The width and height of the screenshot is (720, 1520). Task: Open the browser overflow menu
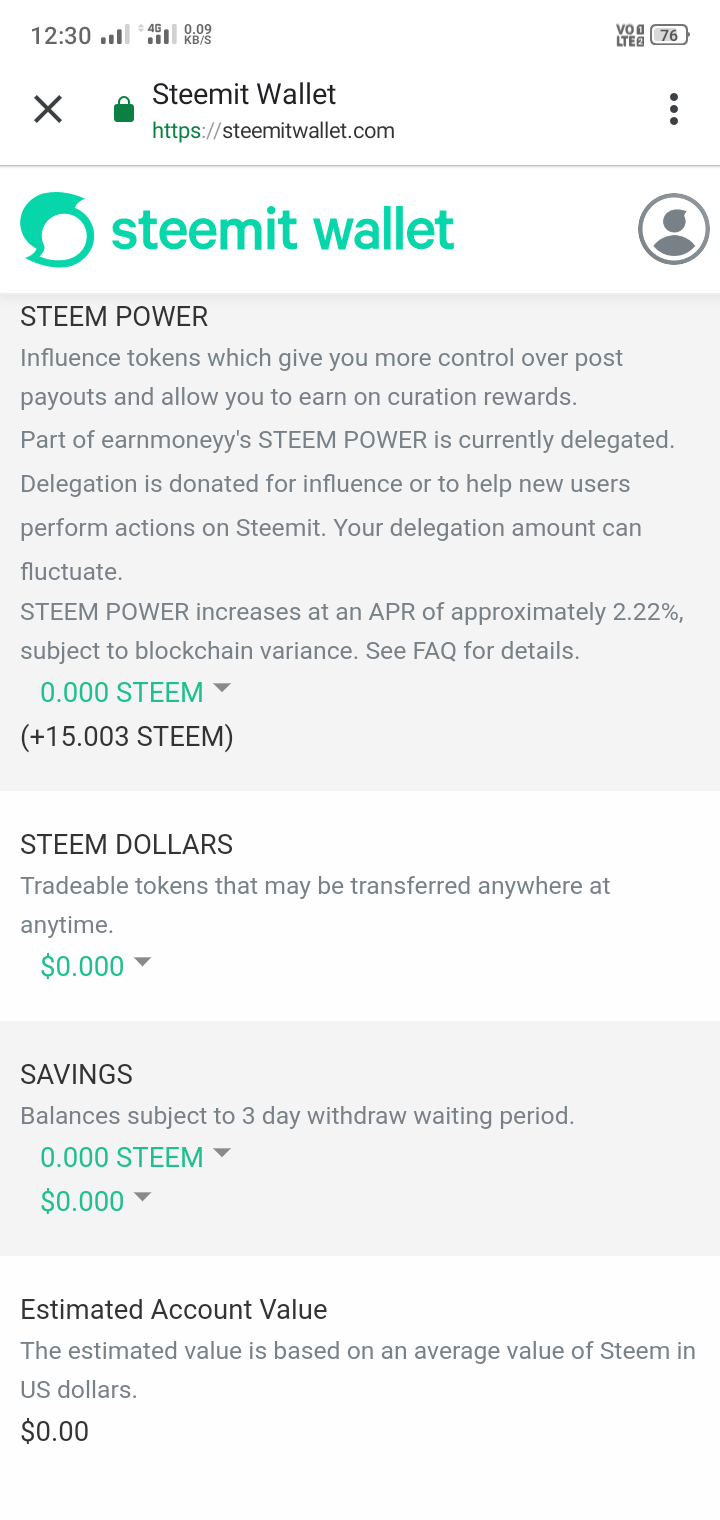point(674,109)
